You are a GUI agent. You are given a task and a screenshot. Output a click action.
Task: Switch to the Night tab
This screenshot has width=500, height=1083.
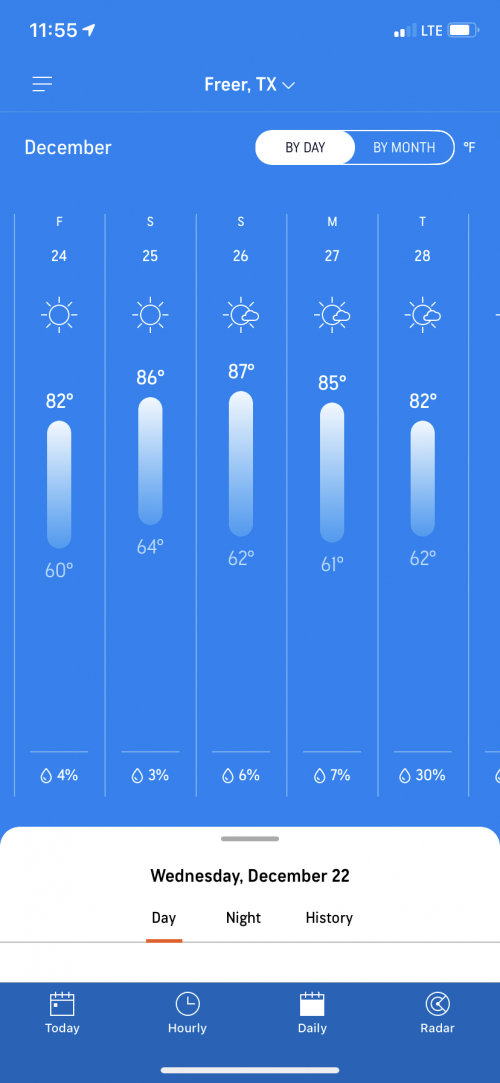(x=243, y=918)
